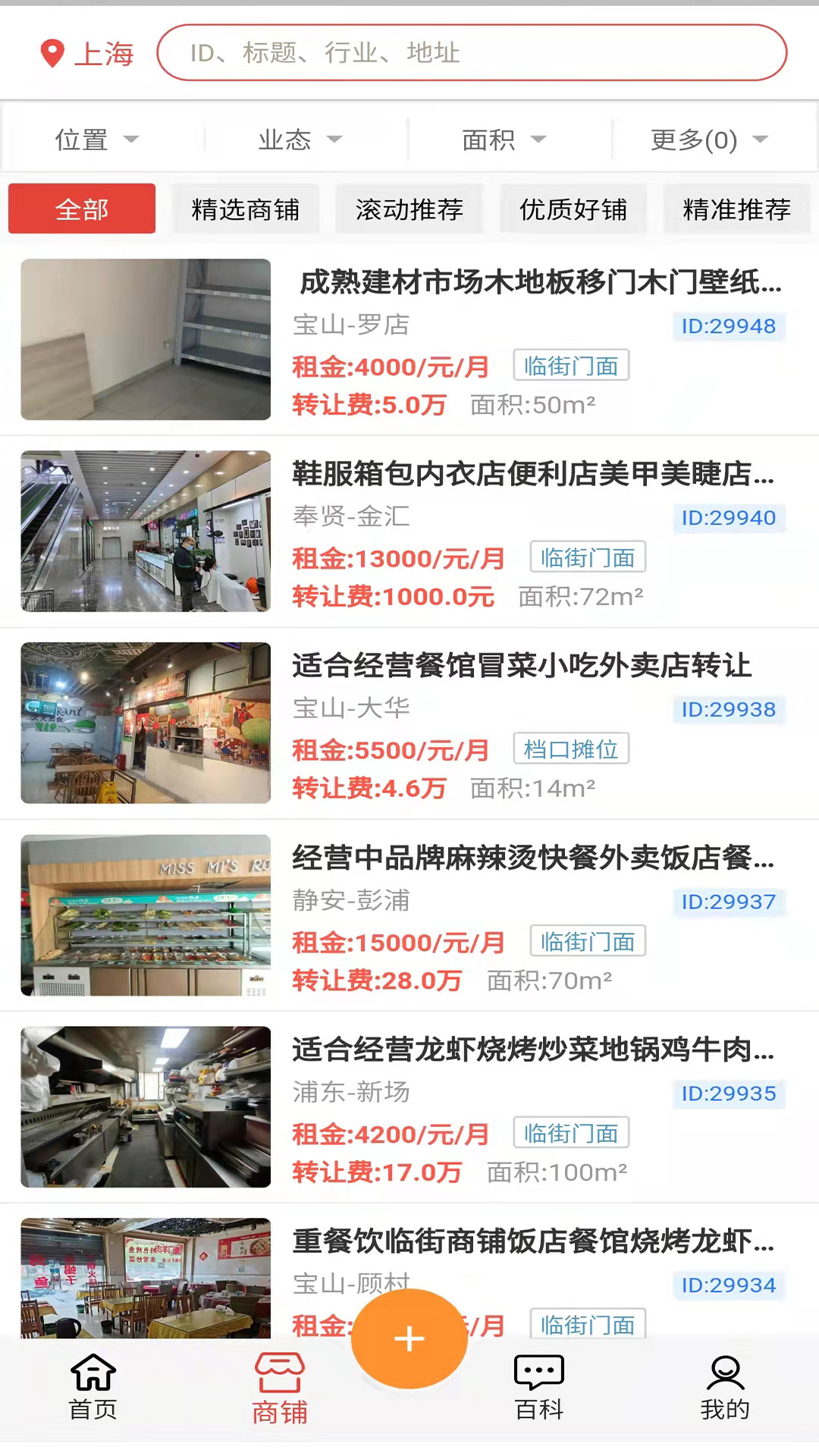The image size is (819, 1456).
Task: Open the 更多(0) filter options
Action: point(709,140)
